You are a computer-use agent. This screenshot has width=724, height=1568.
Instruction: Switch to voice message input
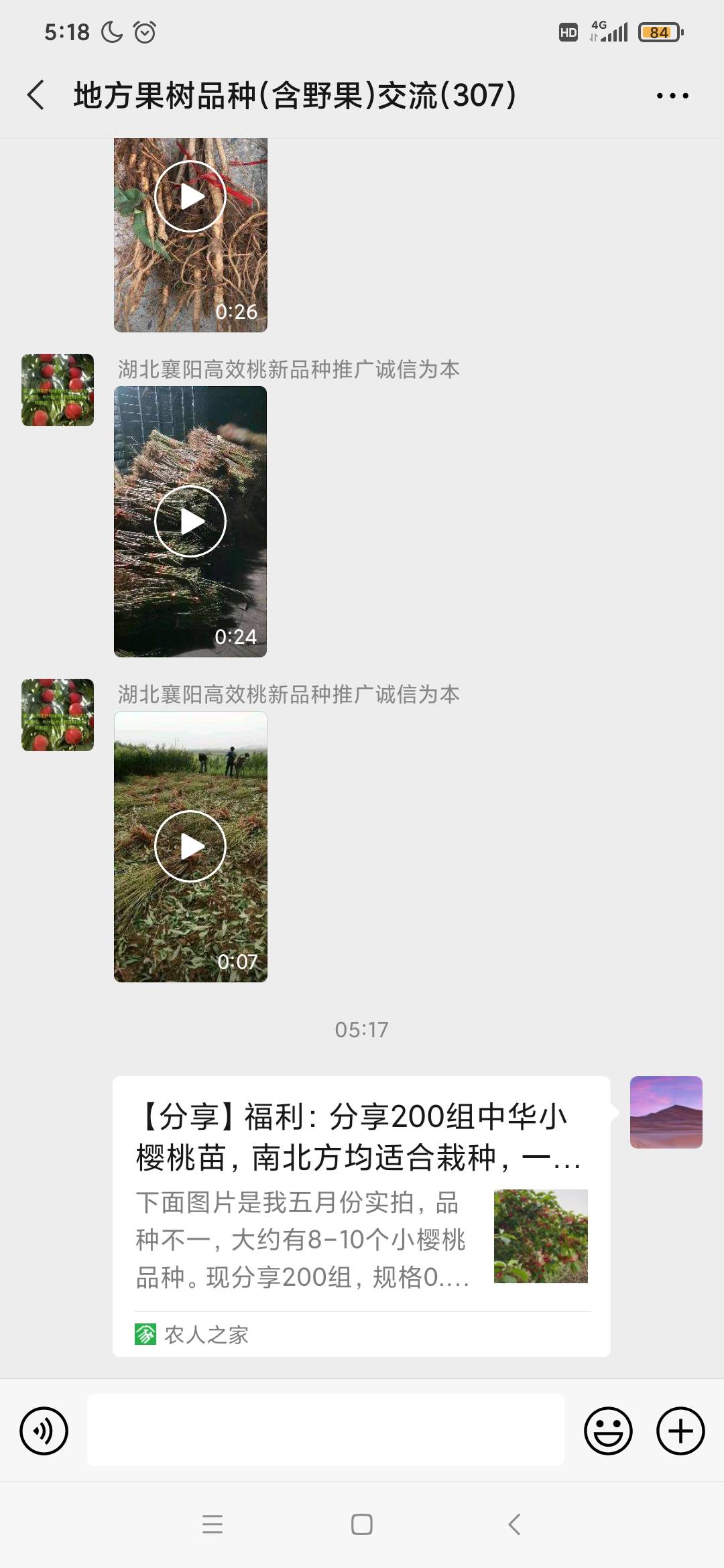[x=44, y=1431]
